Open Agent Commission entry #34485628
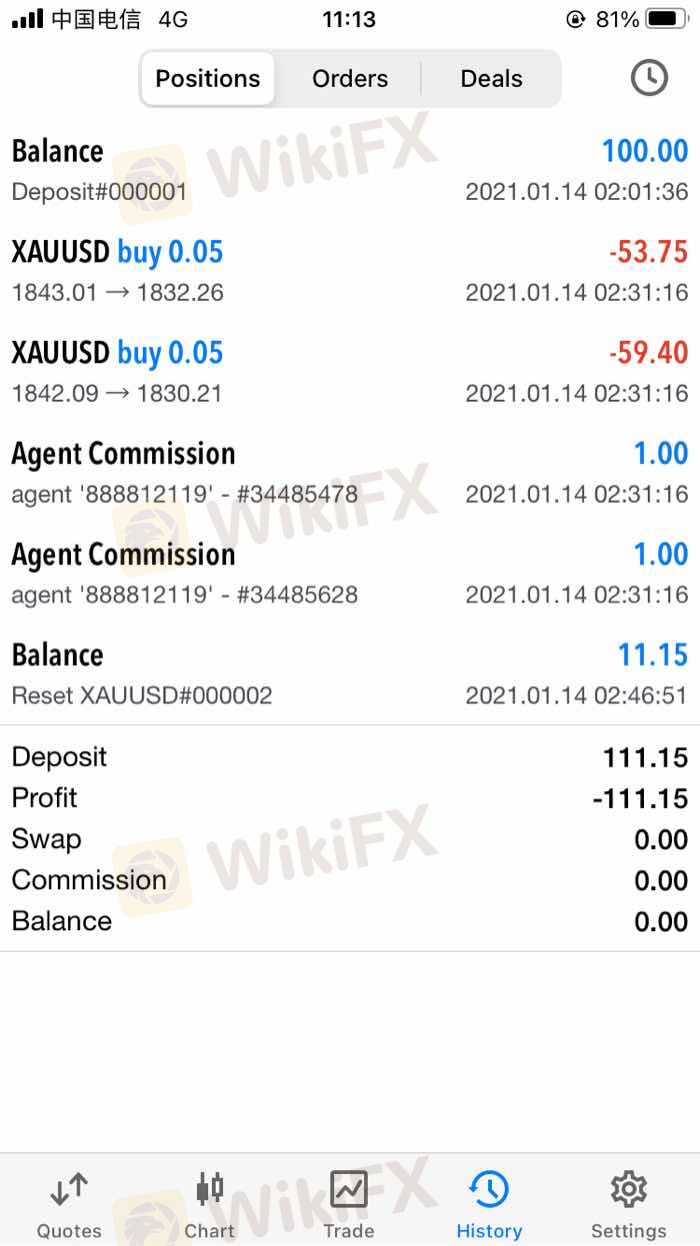 click(x=350, y=574)
